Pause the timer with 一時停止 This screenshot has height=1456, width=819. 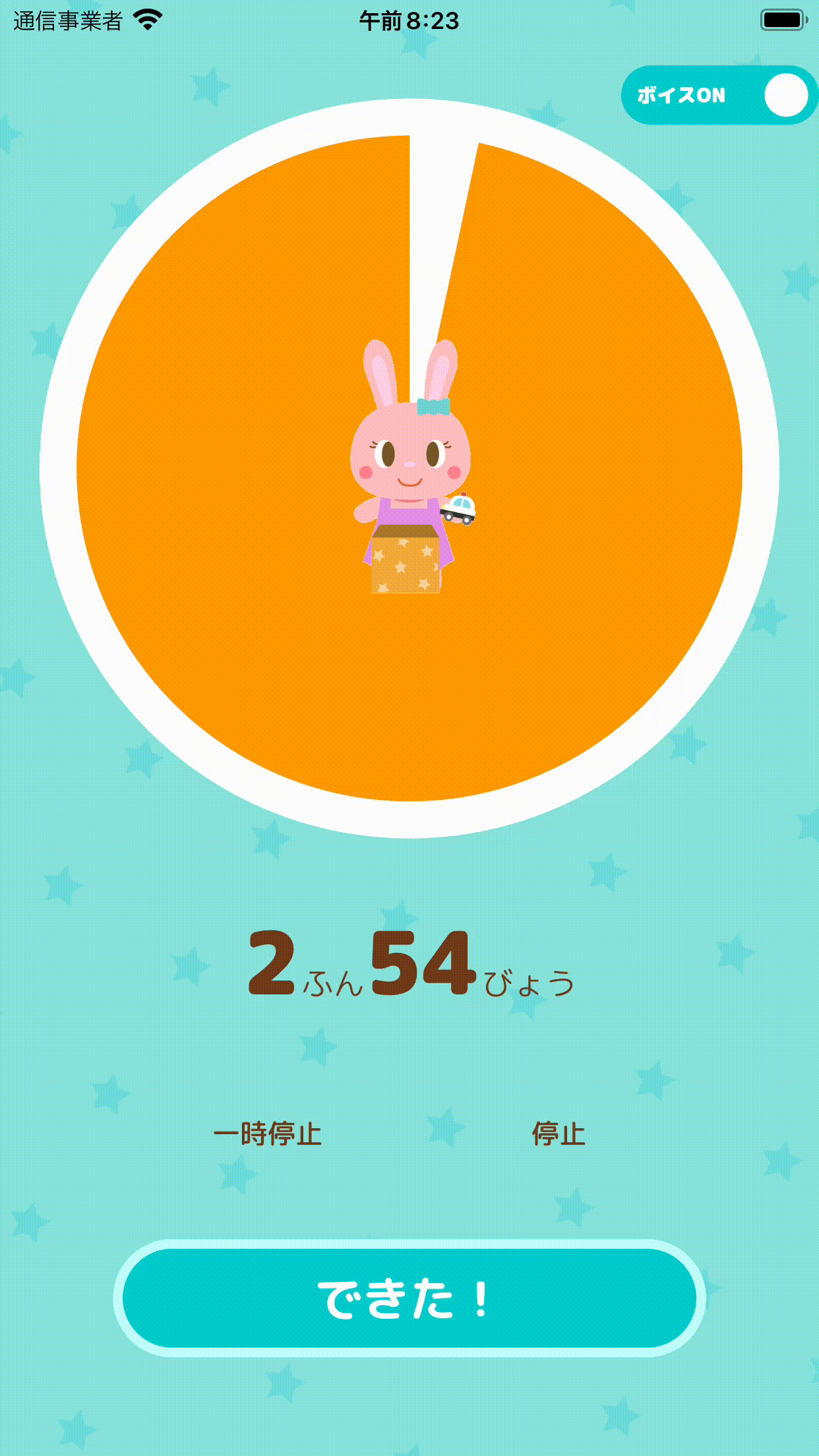[x=268, y=1134]
